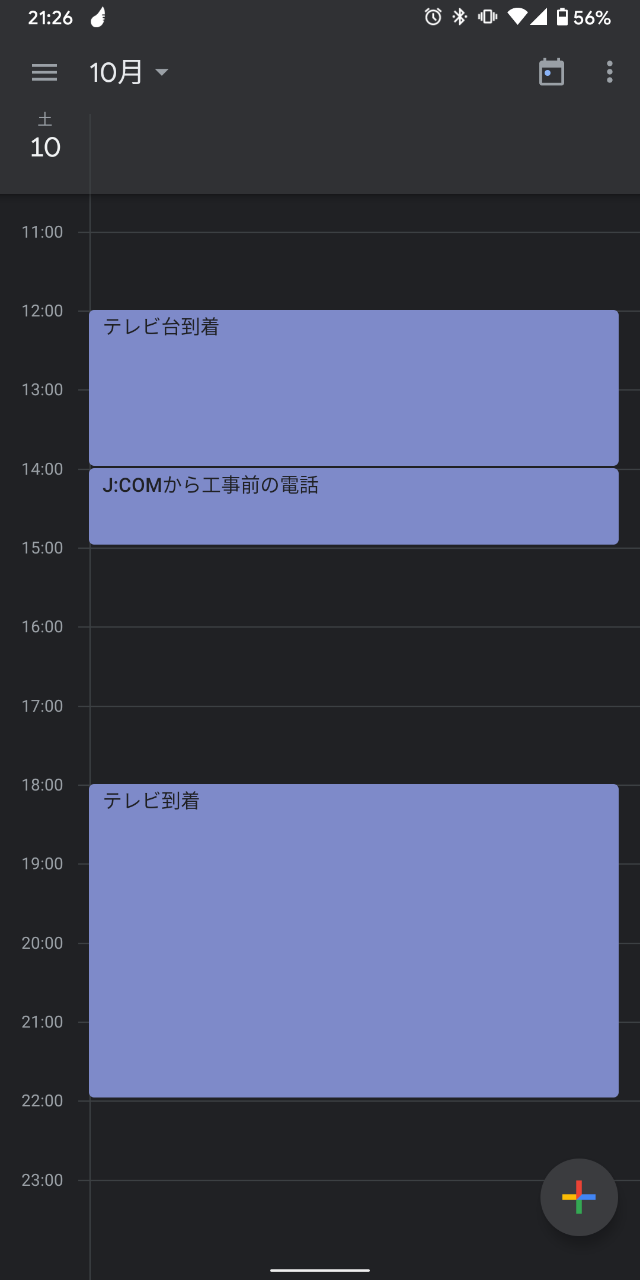The image size is (640, 1280).
Task: Open the テレビ台到着 event
Action: pos(353,388)
